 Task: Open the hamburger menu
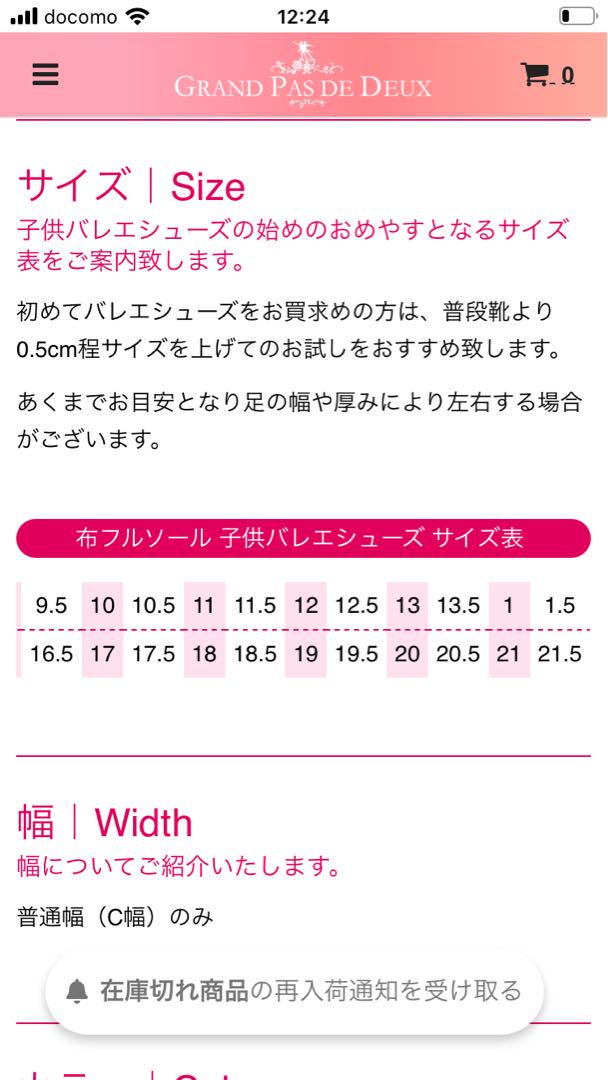pyautogui.click(x=45, y=74)
